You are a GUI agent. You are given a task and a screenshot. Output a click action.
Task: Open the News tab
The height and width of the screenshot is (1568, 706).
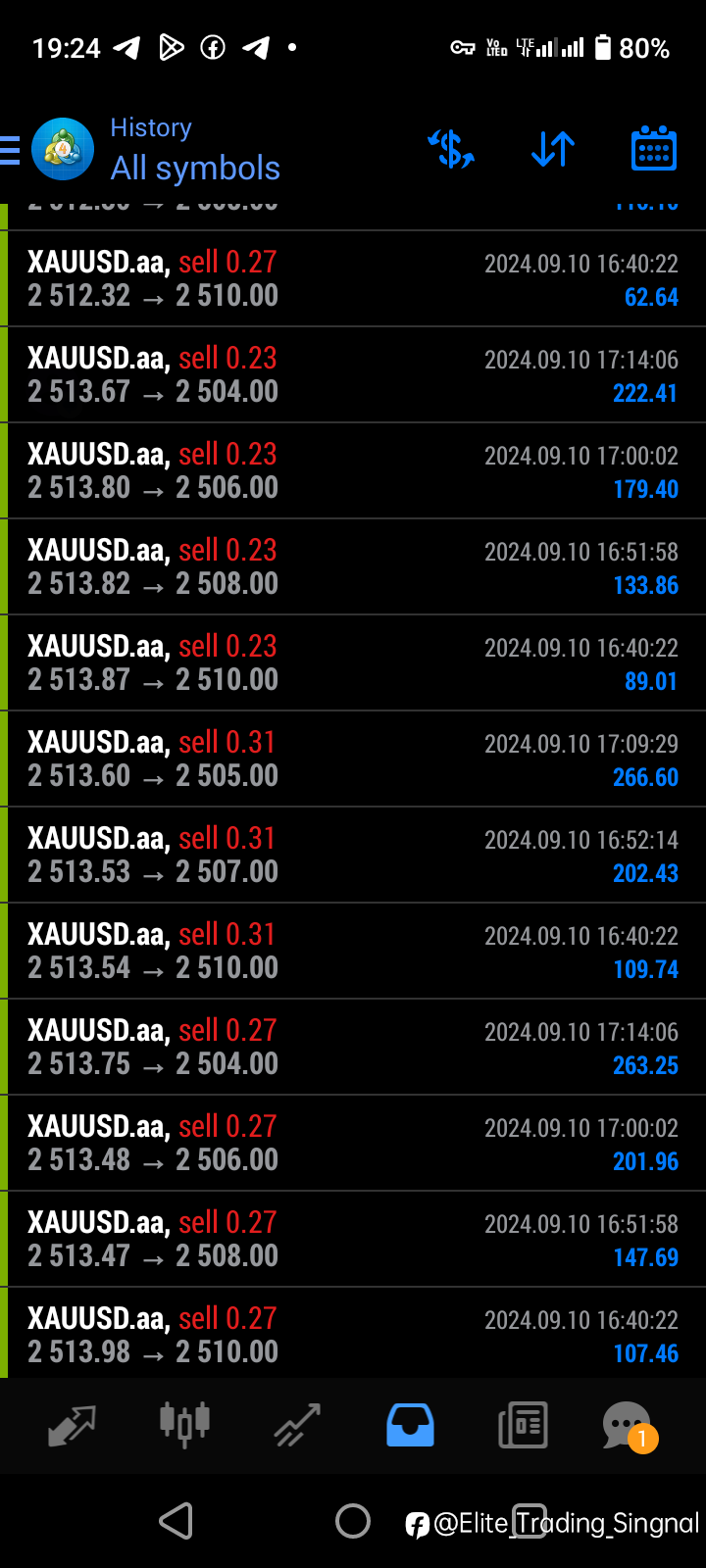[523, 1425]
